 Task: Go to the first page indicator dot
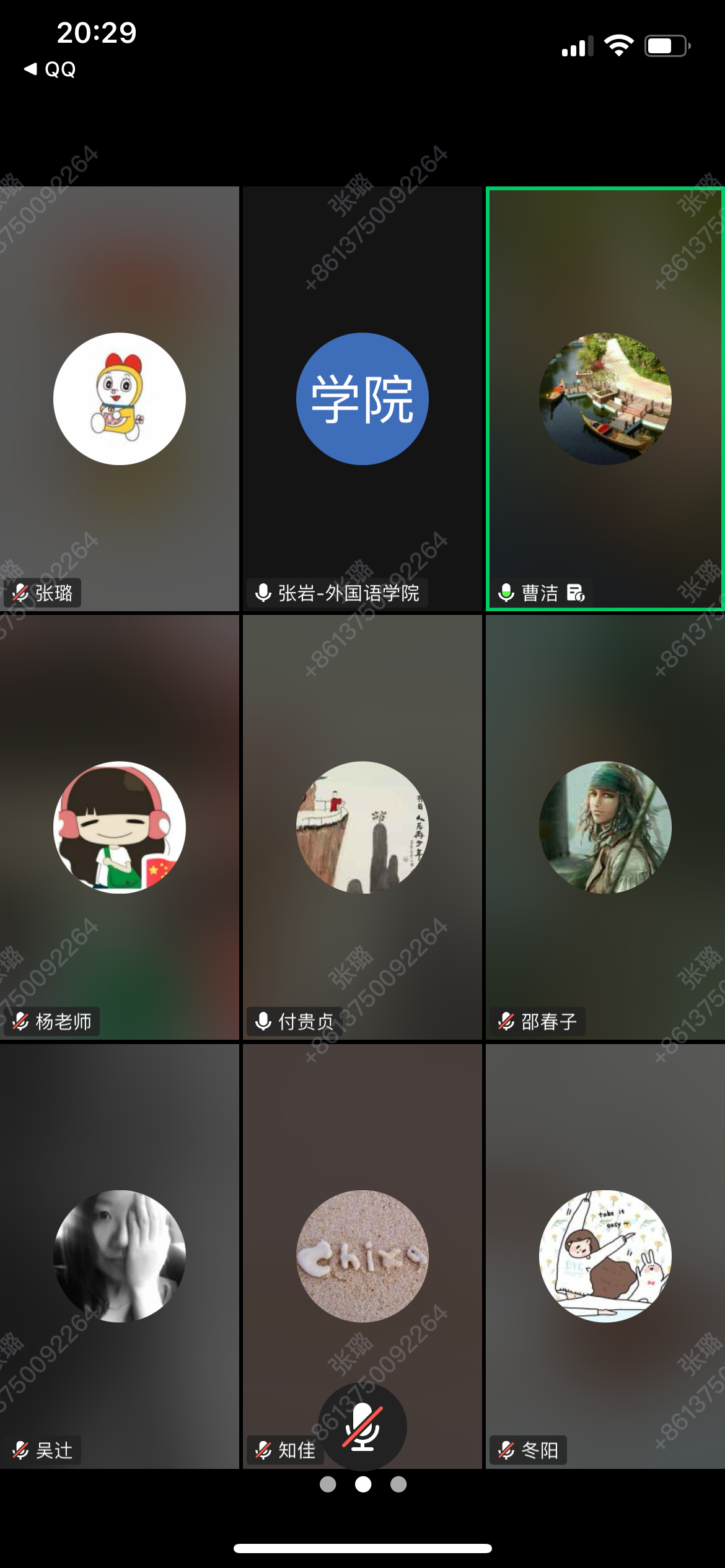328,1484
